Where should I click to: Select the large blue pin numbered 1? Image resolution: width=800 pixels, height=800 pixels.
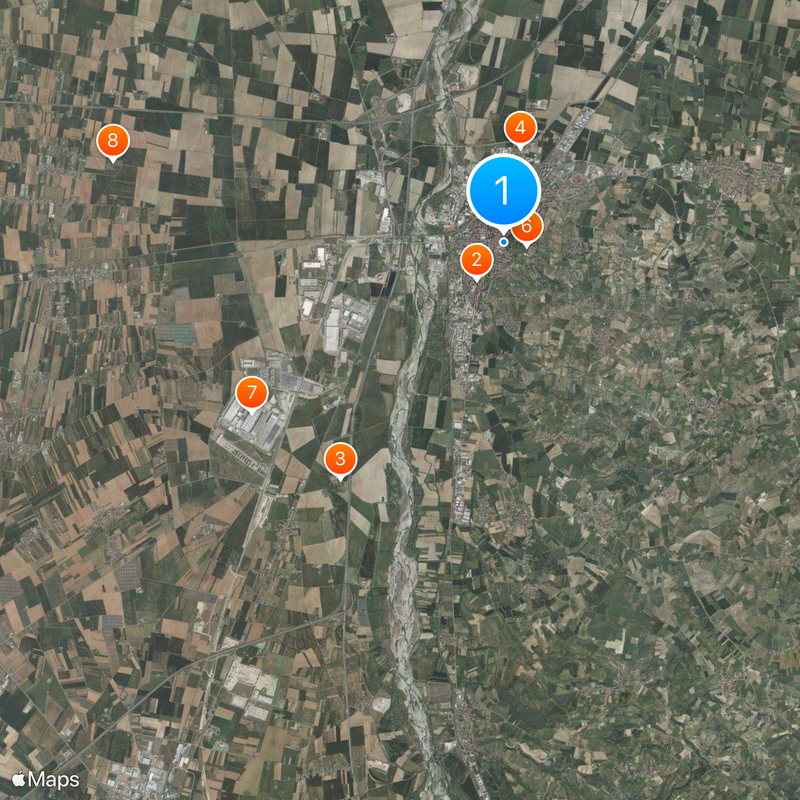504,190
